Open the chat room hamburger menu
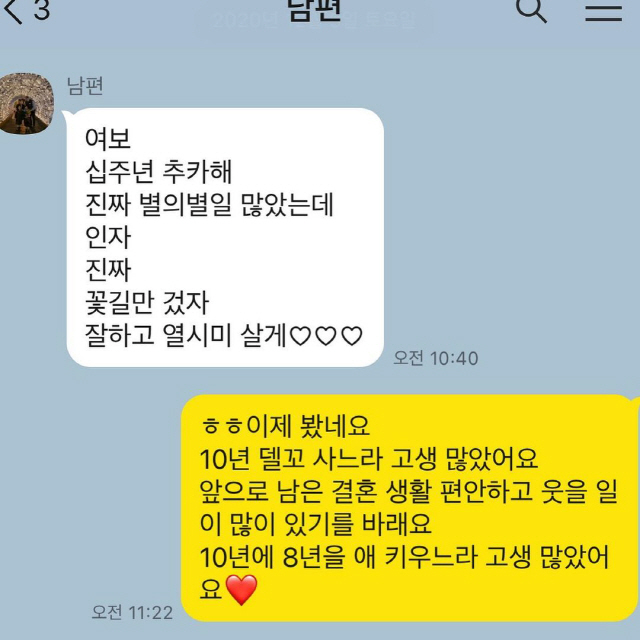The width and height of the screenshot is (640, 640). (x=603, y=11)
